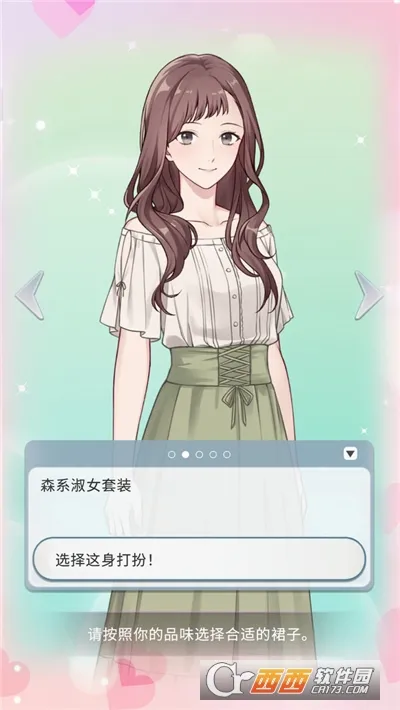Image resolution: width=400 pixels, height=710 pixels.
Task: Show the previous outfit with left arrow
Action: coord(30,295)
